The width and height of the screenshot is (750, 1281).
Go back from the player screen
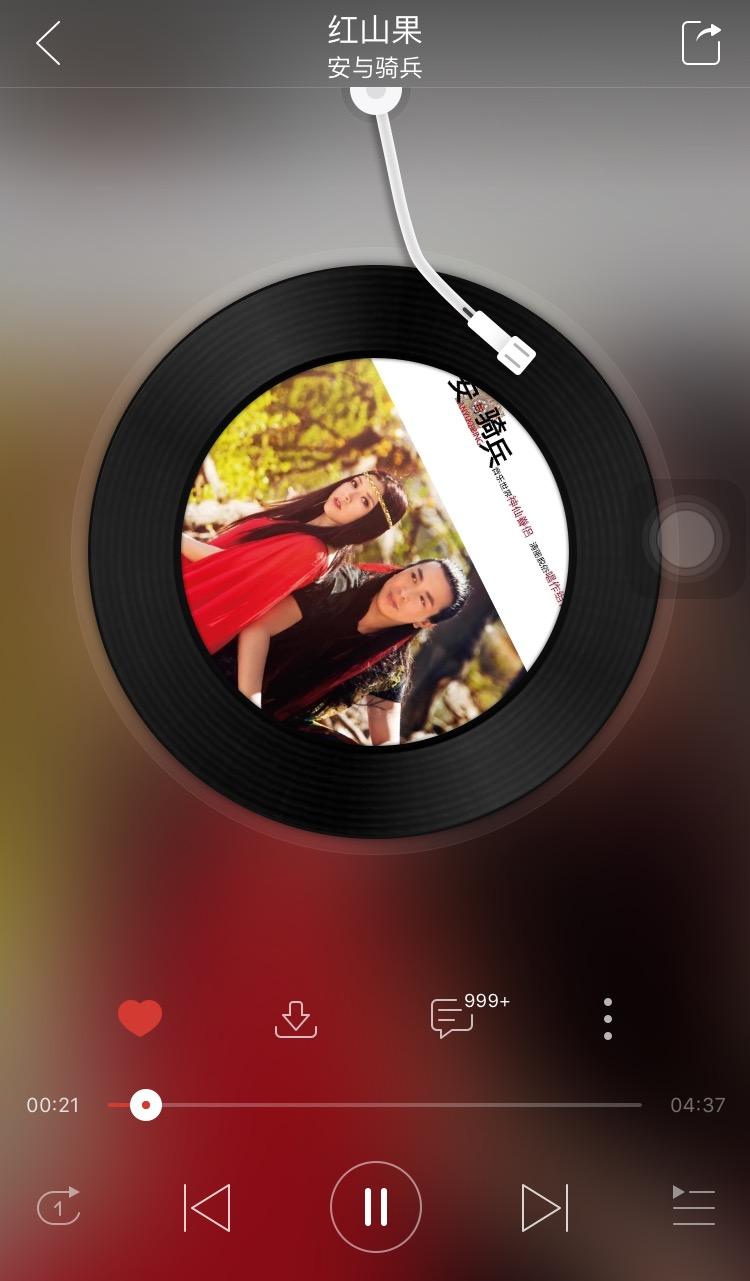(48, 44)
